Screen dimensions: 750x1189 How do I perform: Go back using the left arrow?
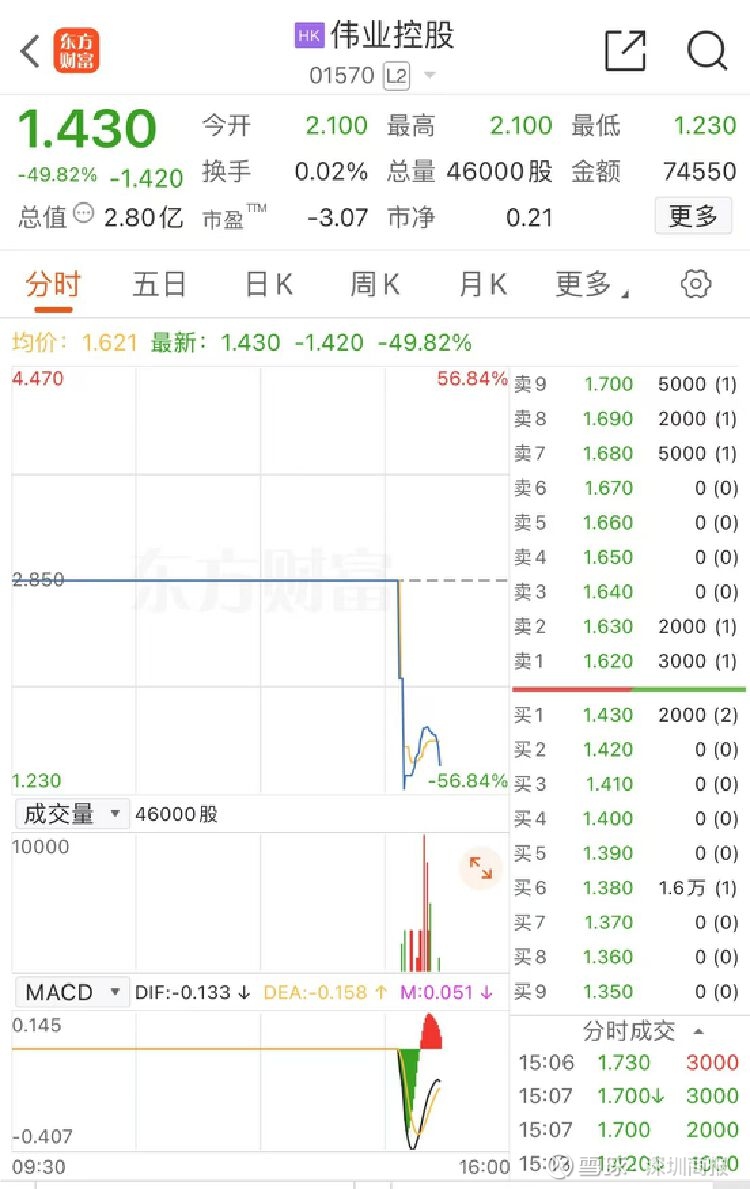click(30, 52)
